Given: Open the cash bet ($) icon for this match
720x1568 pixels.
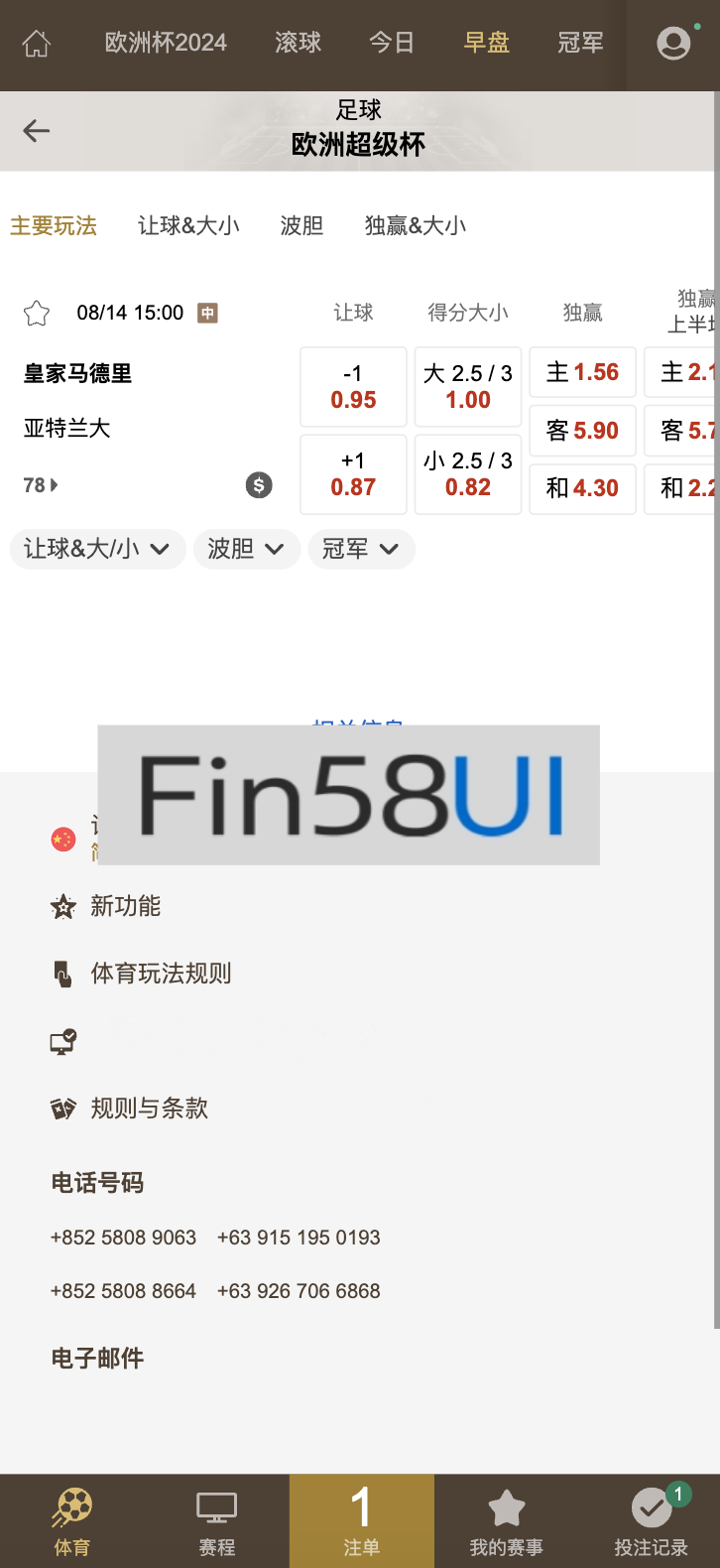Looking at the screenshot, I should (x=259, y=485).
